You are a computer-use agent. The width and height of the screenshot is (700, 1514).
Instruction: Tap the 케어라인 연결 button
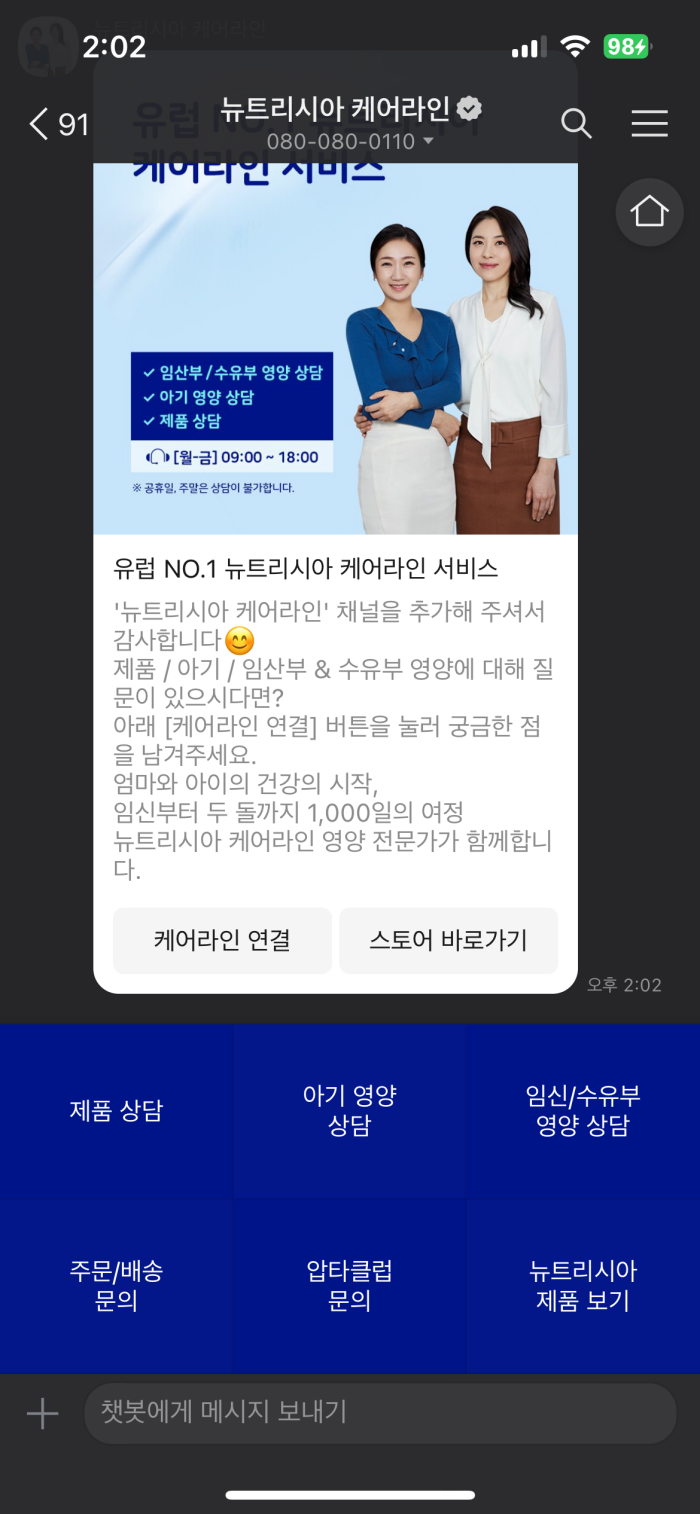pyautogui.click(x=222, y=940)
